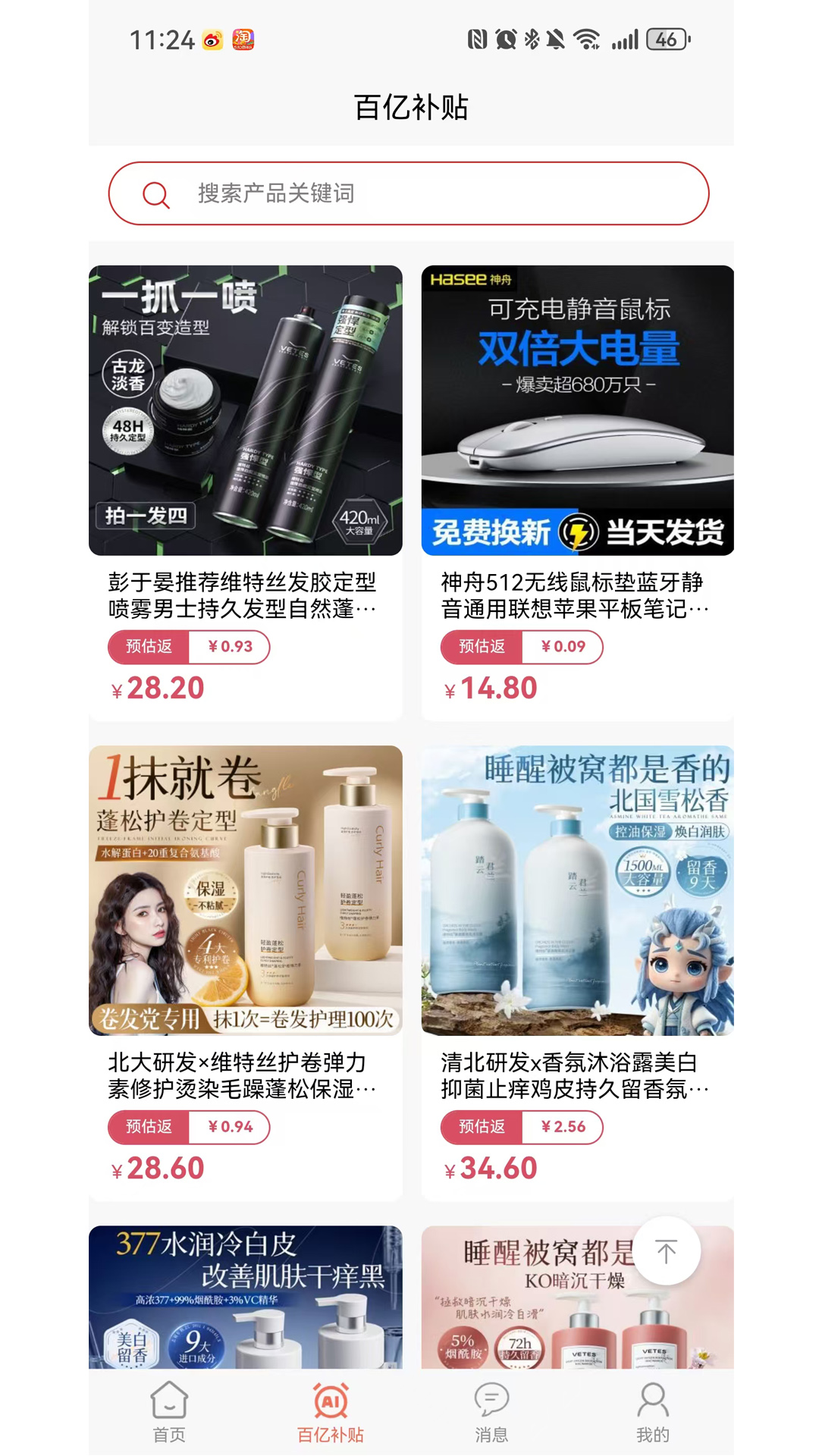Select the 百亿补贴 tab
Screen dimensions: 819x1456
pos(330,1410)
